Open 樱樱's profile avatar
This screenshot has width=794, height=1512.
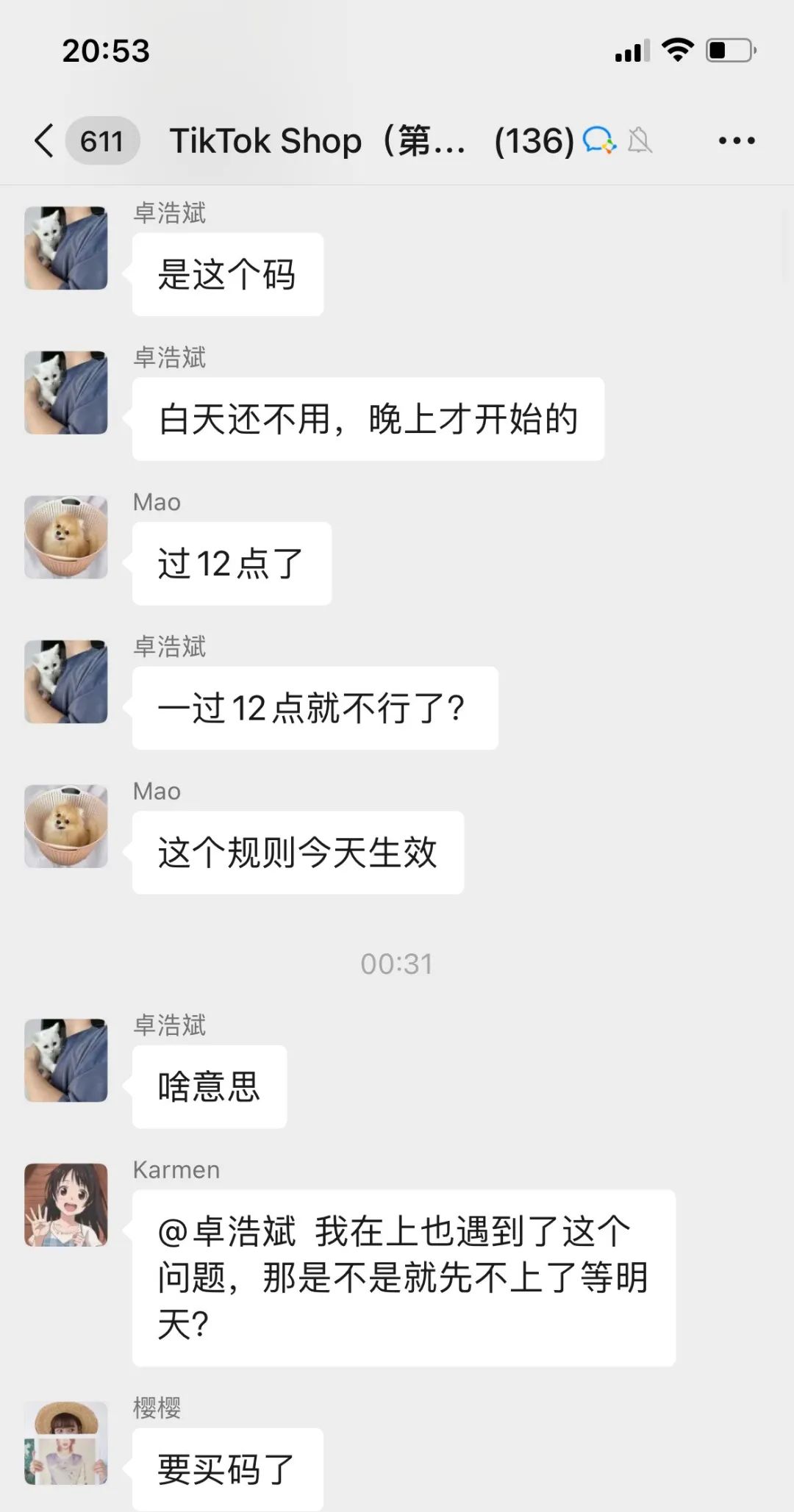tap(65, 1442)
